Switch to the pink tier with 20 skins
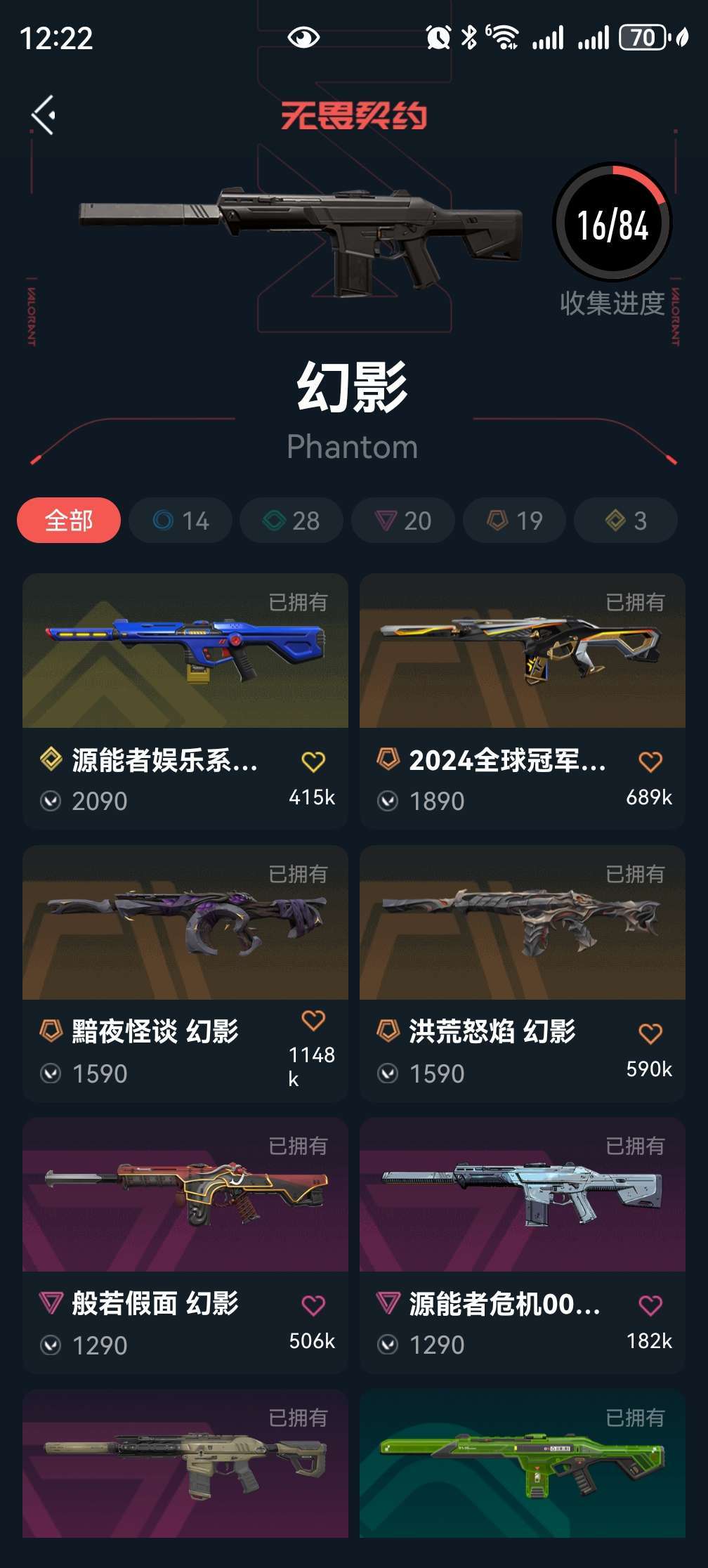 (403, 521)
